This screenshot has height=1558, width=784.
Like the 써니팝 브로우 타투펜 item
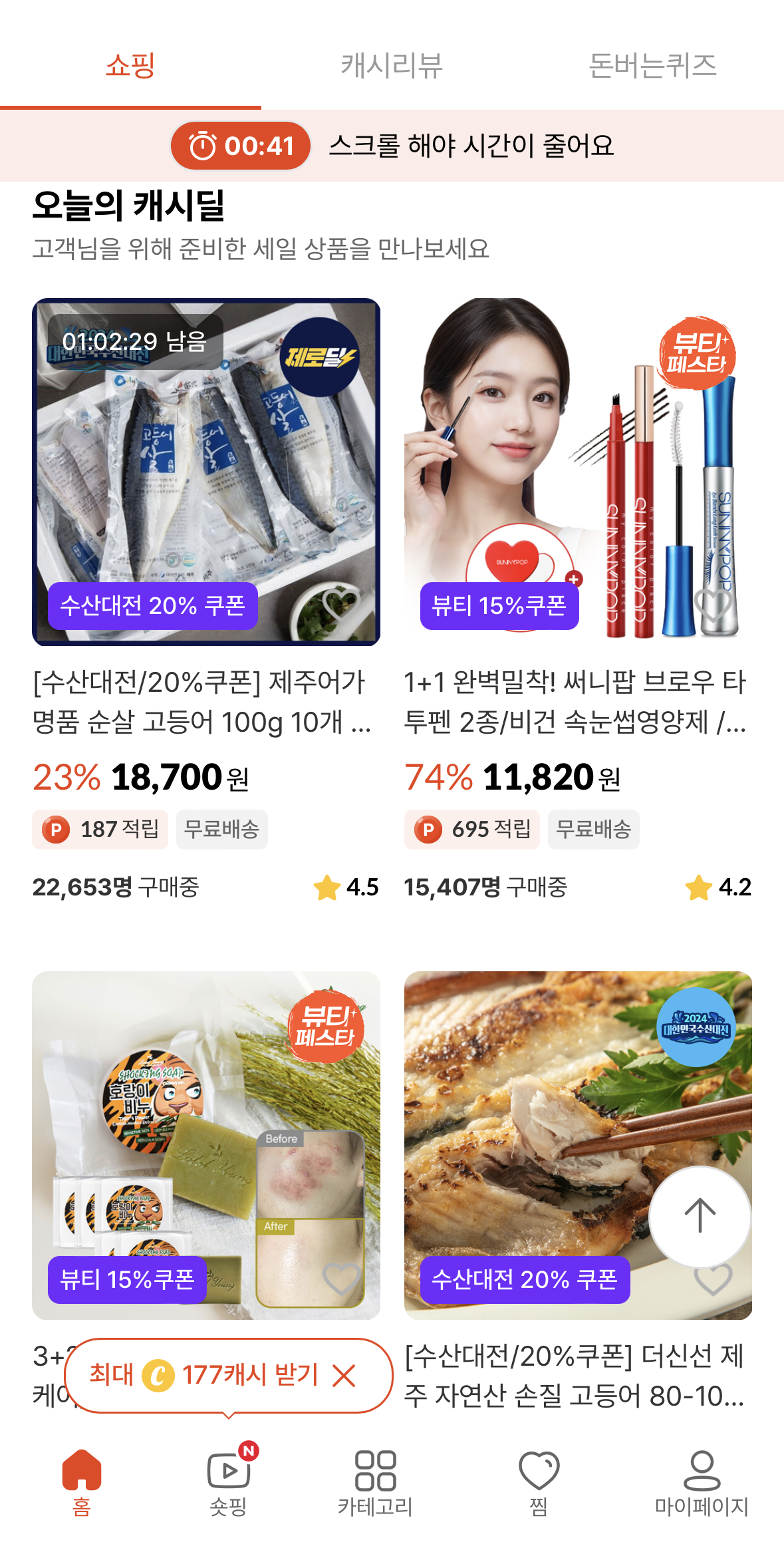pos(713,604)
